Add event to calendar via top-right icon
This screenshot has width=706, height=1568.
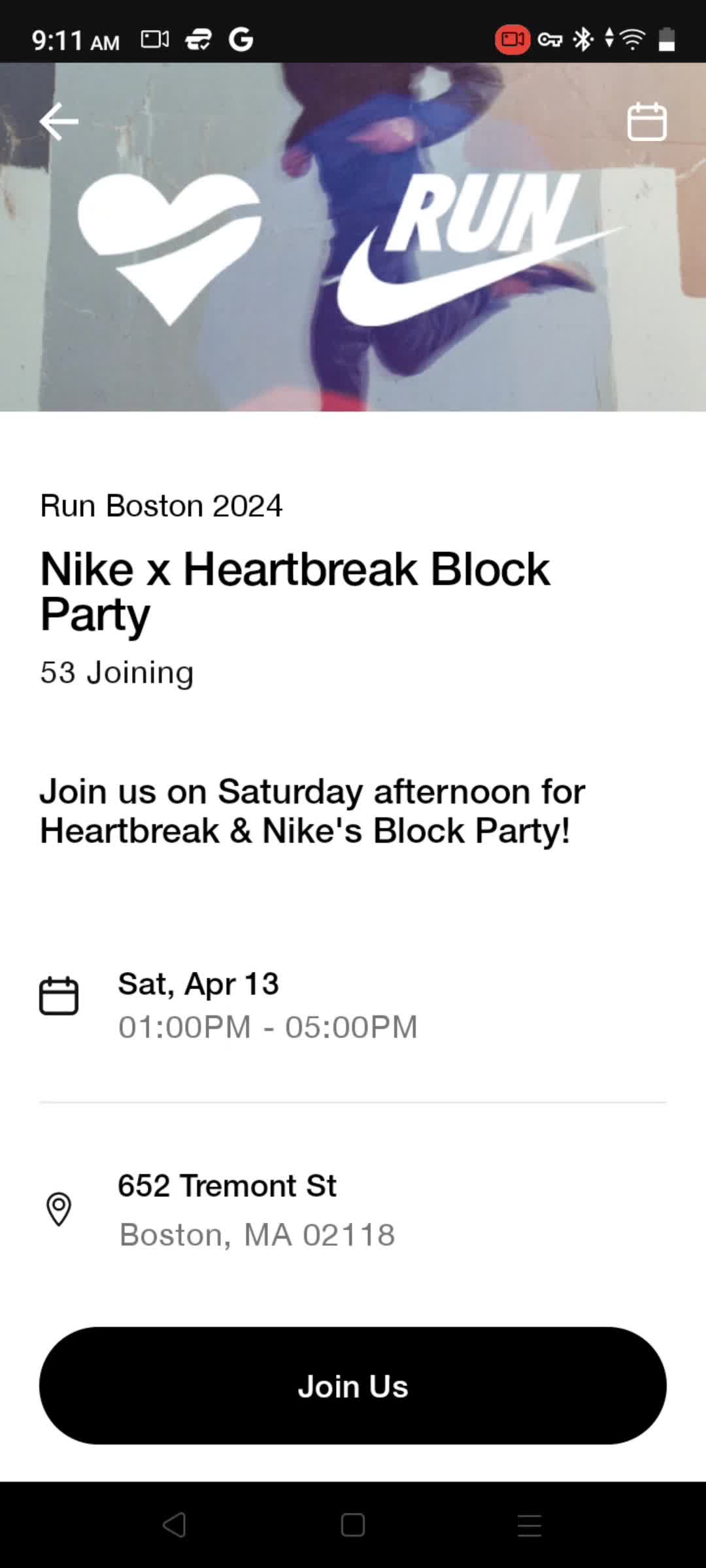pyautogui.click(x=647, y=122)
